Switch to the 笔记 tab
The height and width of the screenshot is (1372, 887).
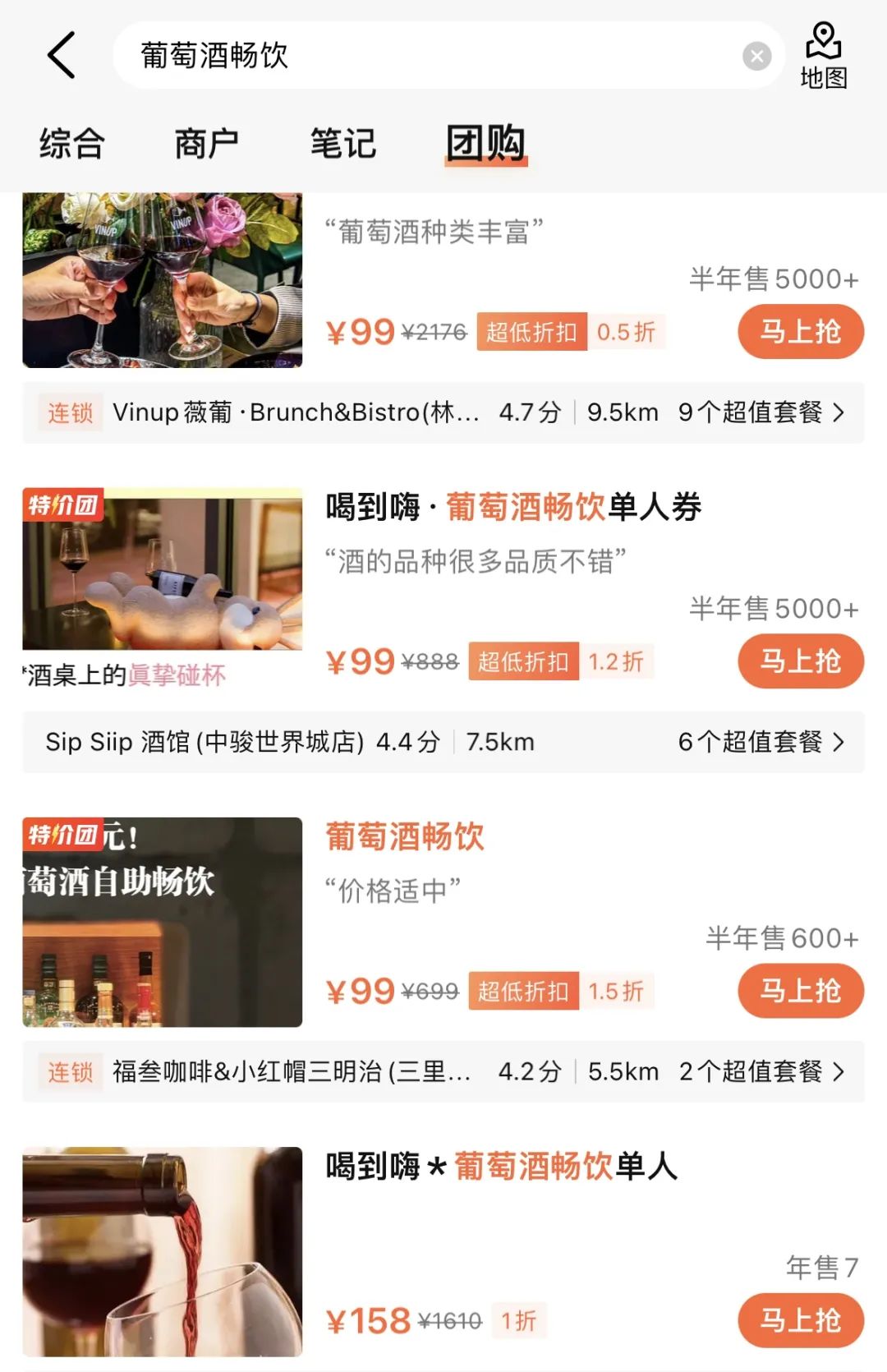(343, 144)
